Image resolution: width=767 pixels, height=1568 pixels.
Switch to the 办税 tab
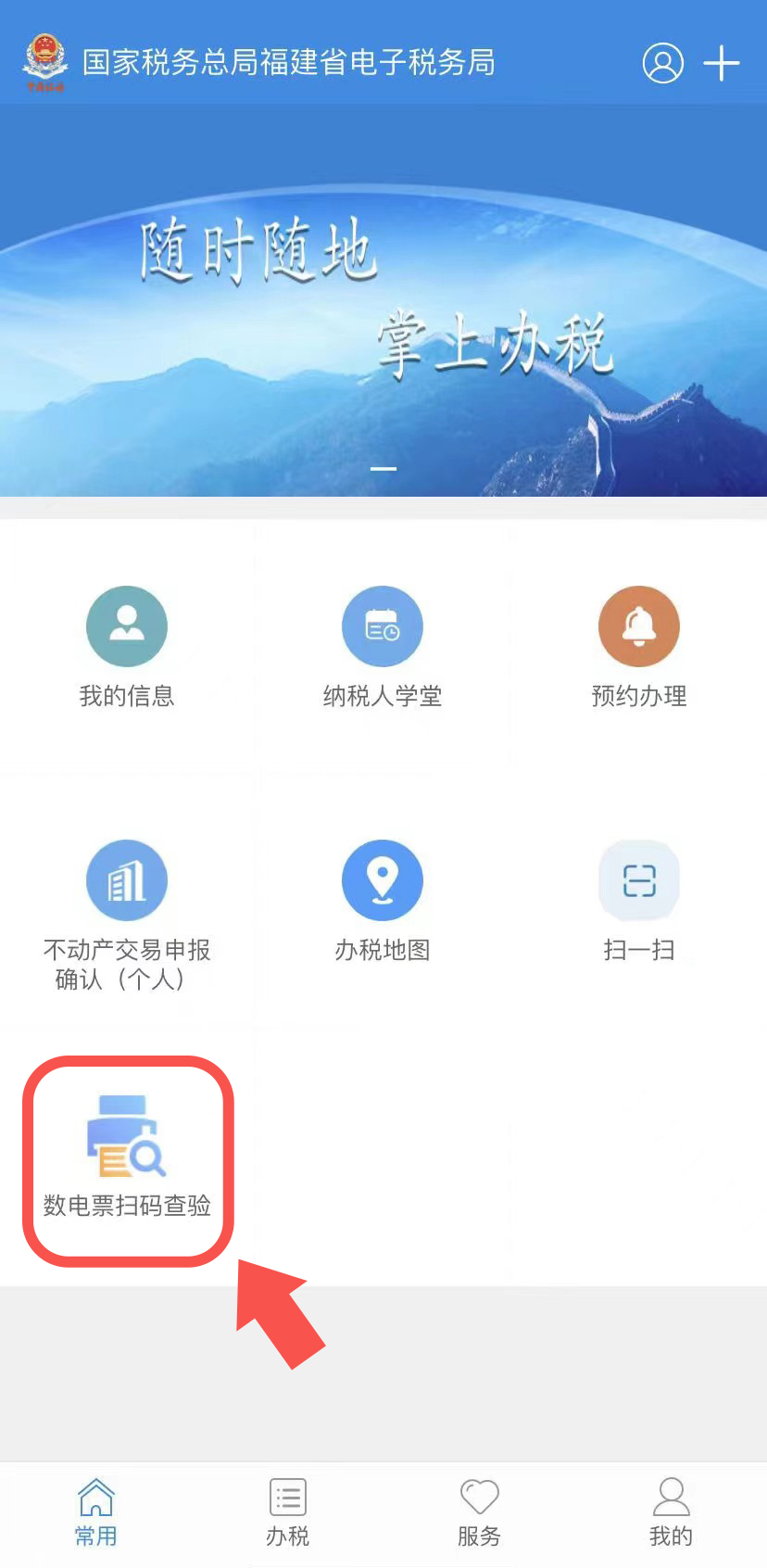coord(287,1512)
